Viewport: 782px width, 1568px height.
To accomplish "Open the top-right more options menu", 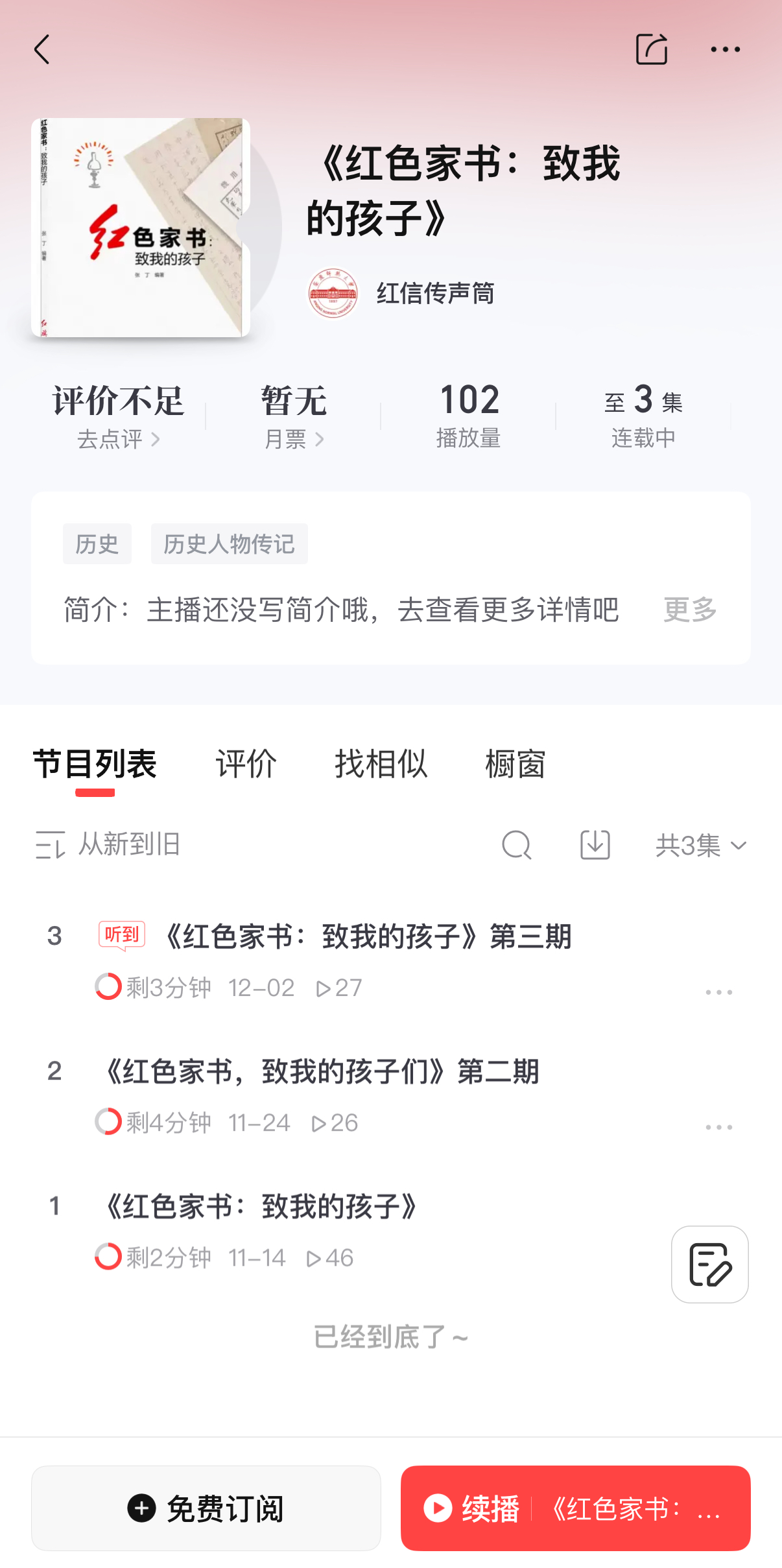I will coord(725,50).
